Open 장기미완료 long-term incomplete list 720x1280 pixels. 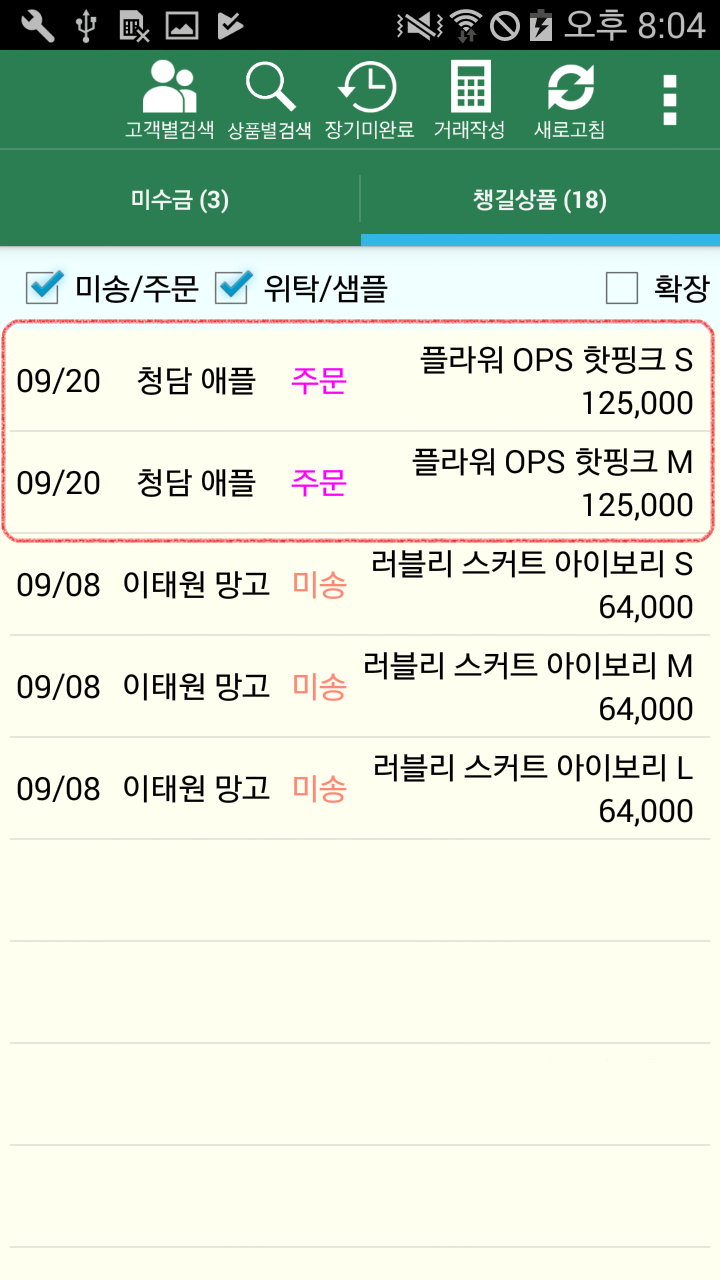tap(369, 100)
